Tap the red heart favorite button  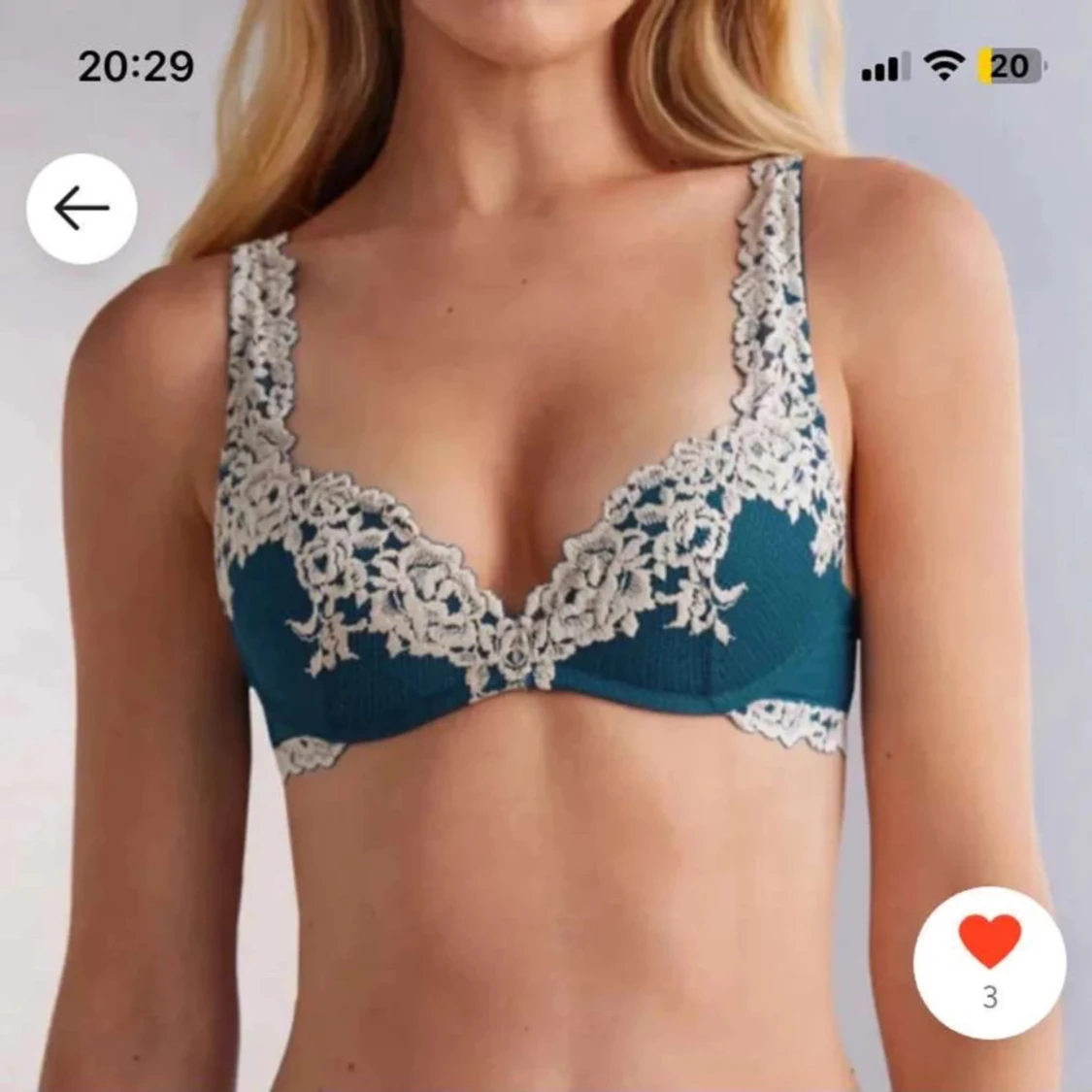(x=989, y=943)
